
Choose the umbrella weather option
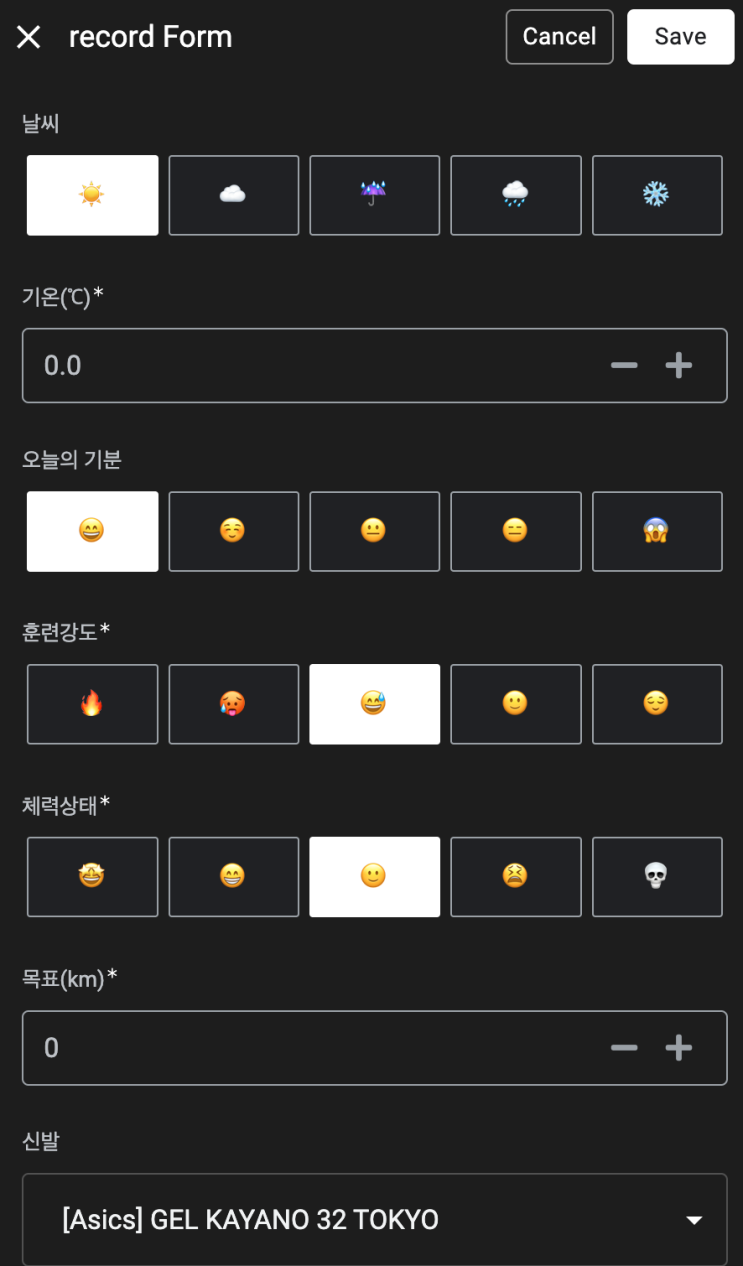(374, 195)
